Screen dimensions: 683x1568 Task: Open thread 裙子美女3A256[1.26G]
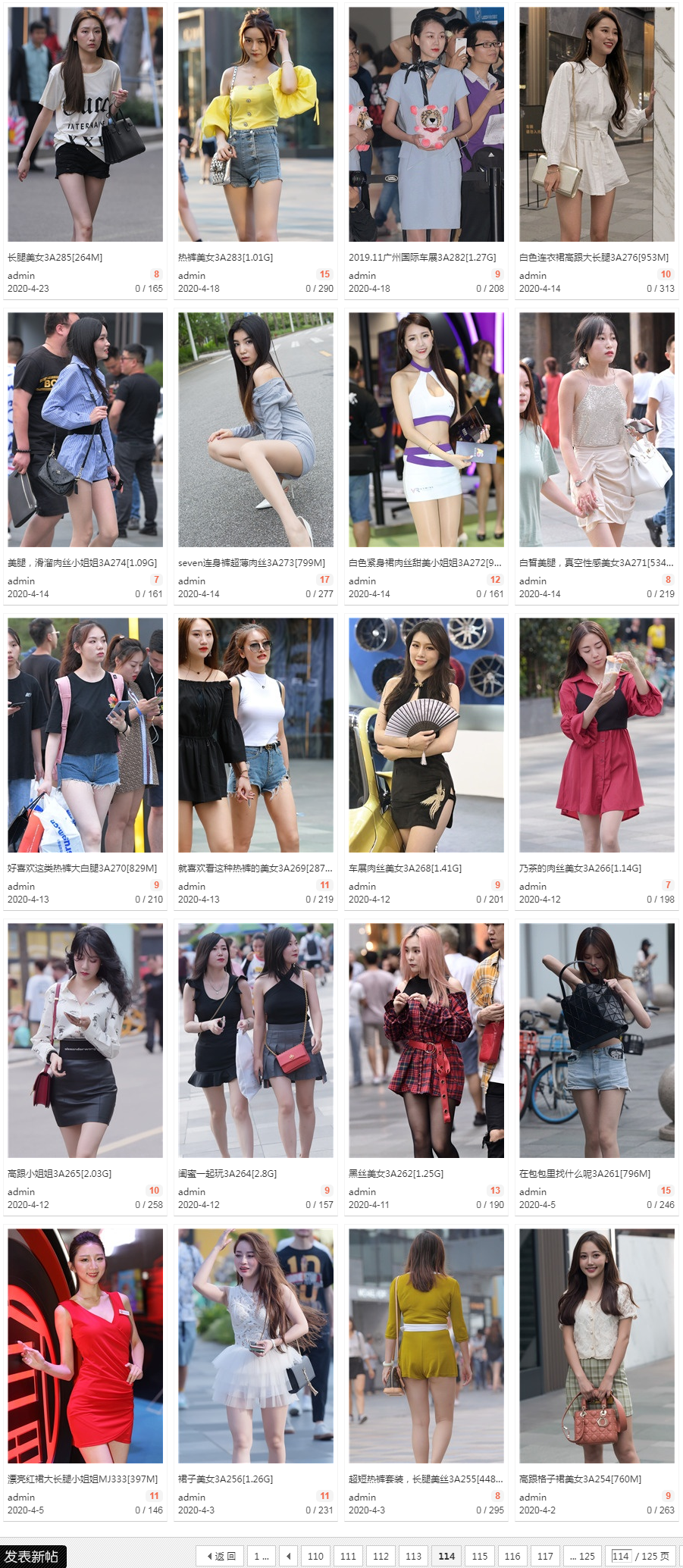tap(225, 1479)
